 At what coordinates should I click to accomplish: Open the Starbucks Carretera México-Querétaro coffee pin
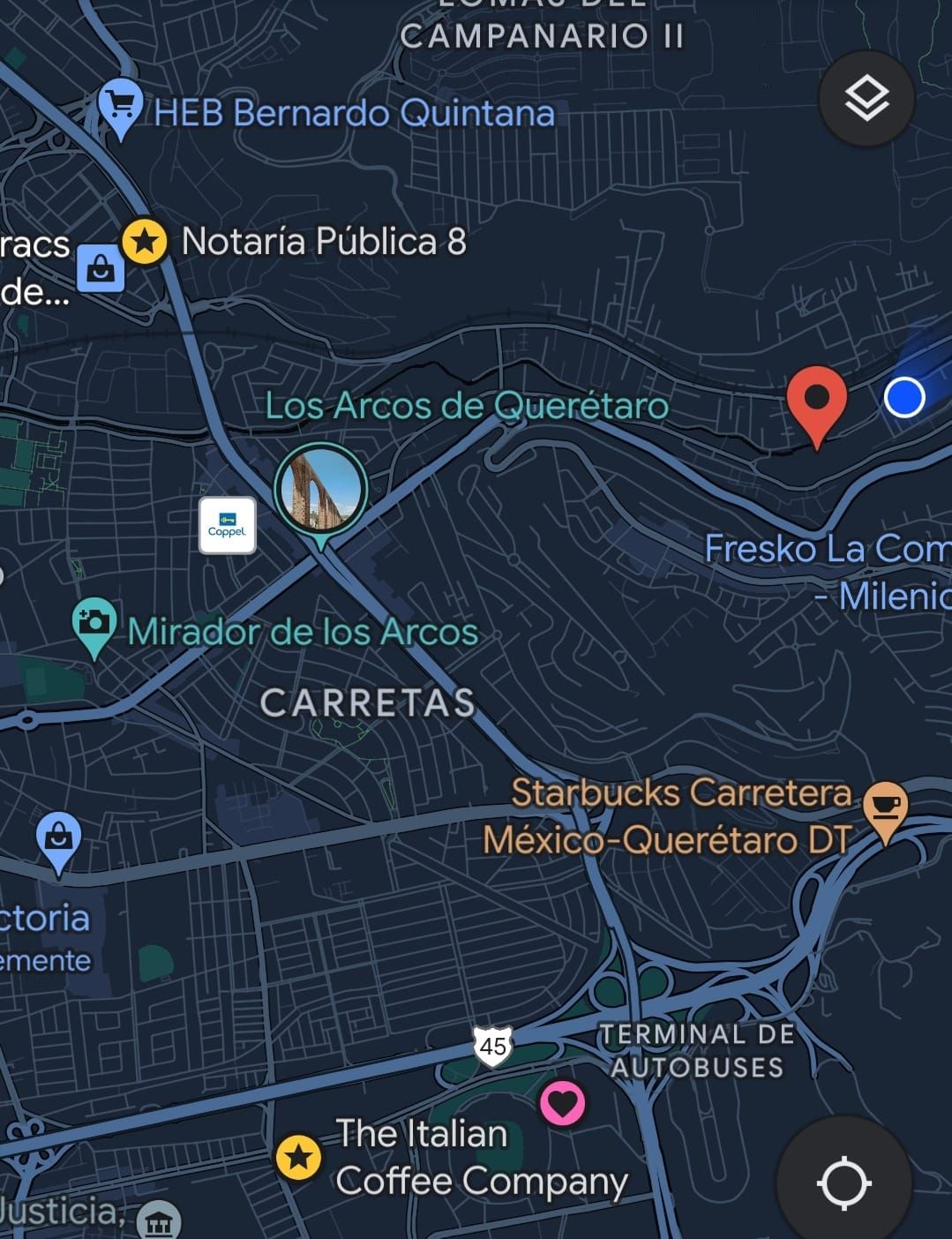[885, 812]
